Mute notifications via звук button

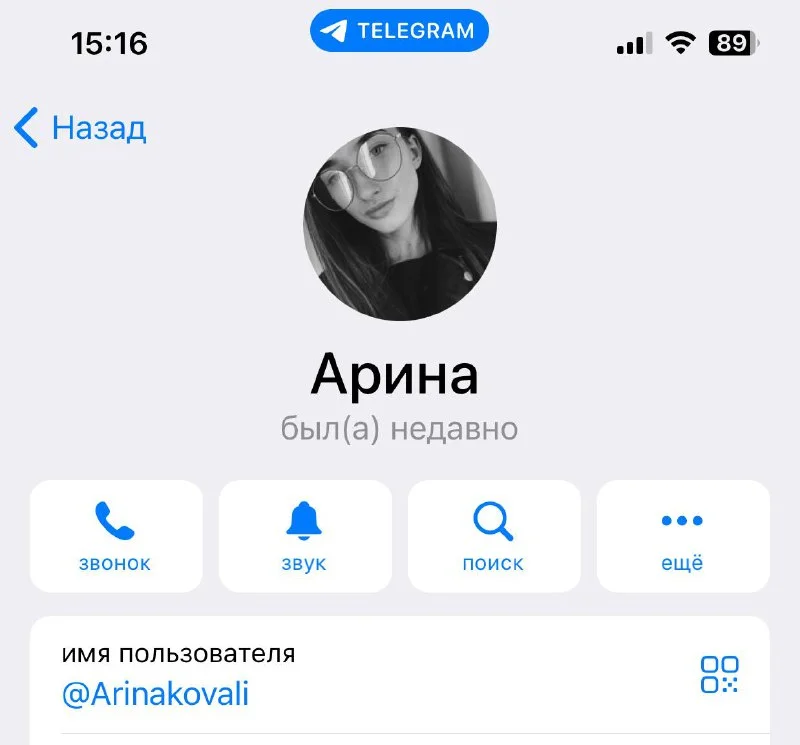tap(304, 536)
